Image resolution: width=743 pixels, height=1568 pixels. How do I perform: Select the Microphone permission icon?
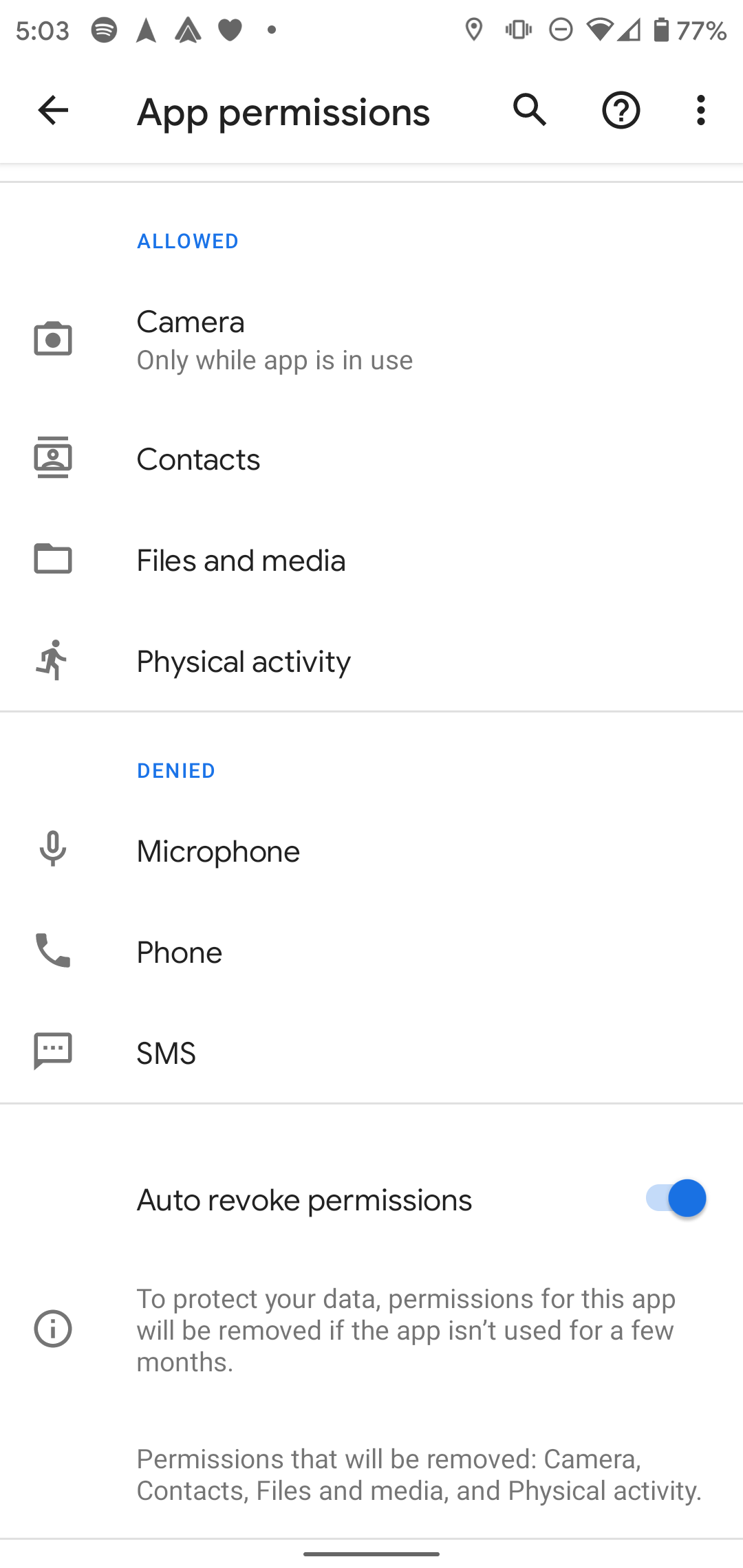[53, 849]
